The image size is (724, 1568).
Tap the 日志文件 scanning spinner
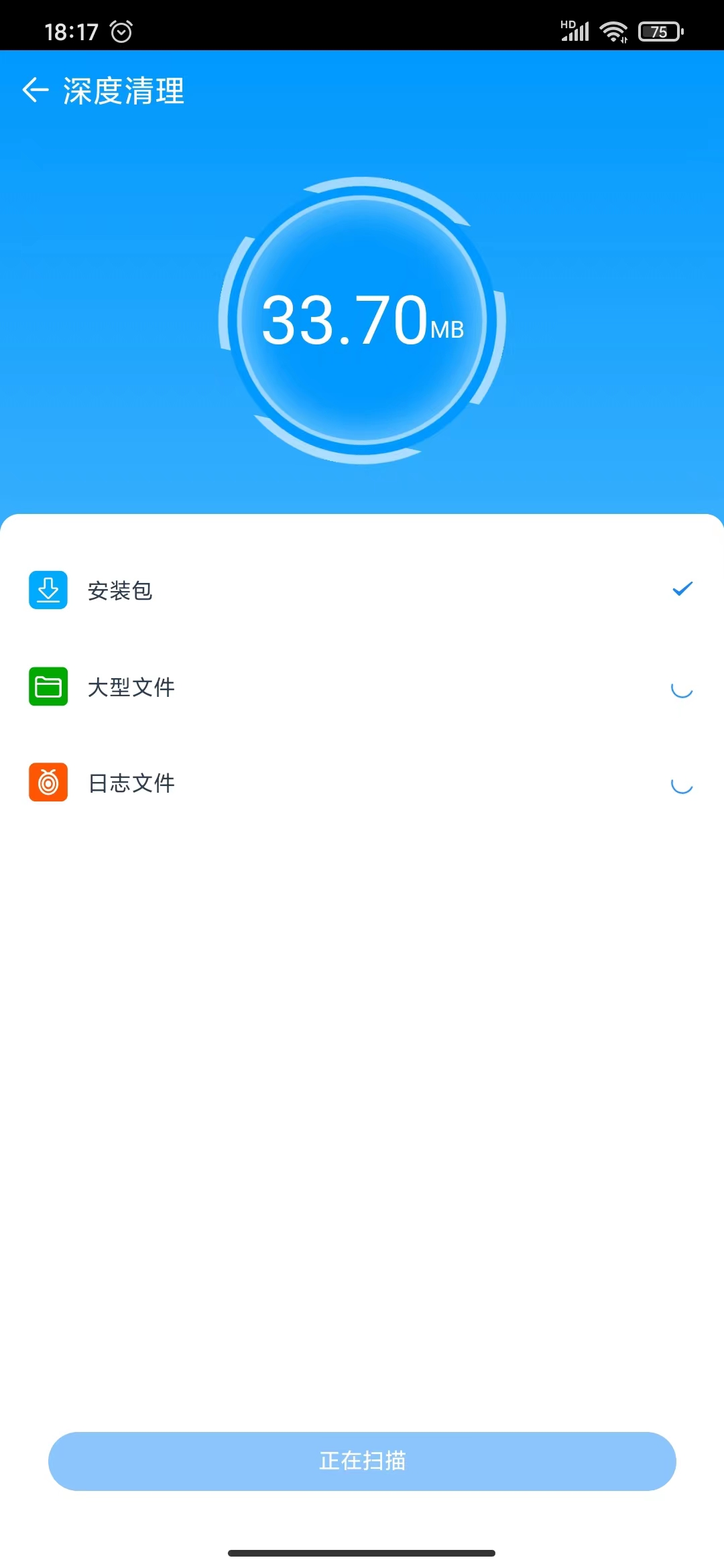pos(681,786)
